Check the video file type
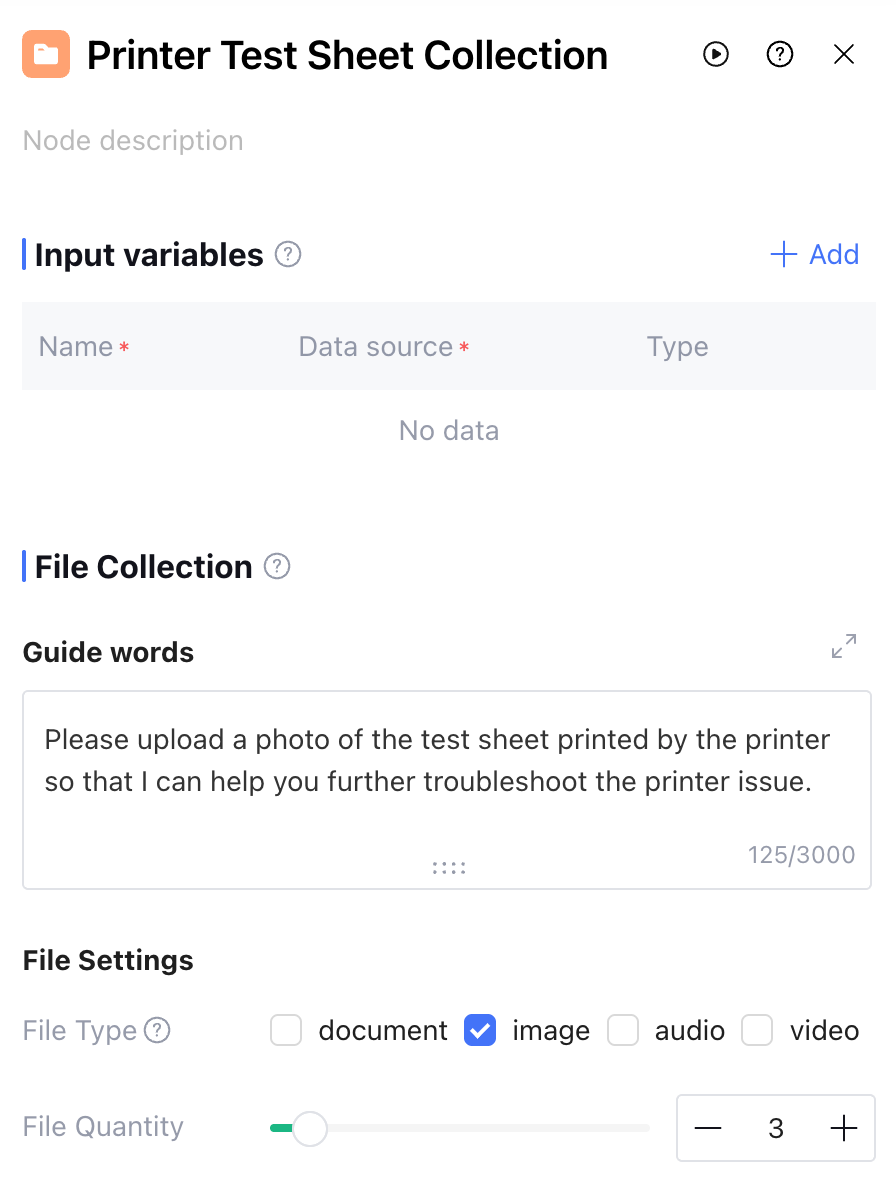Image resolution: width=896 pixels, height=1190 pixels. tap(757, 1030)
